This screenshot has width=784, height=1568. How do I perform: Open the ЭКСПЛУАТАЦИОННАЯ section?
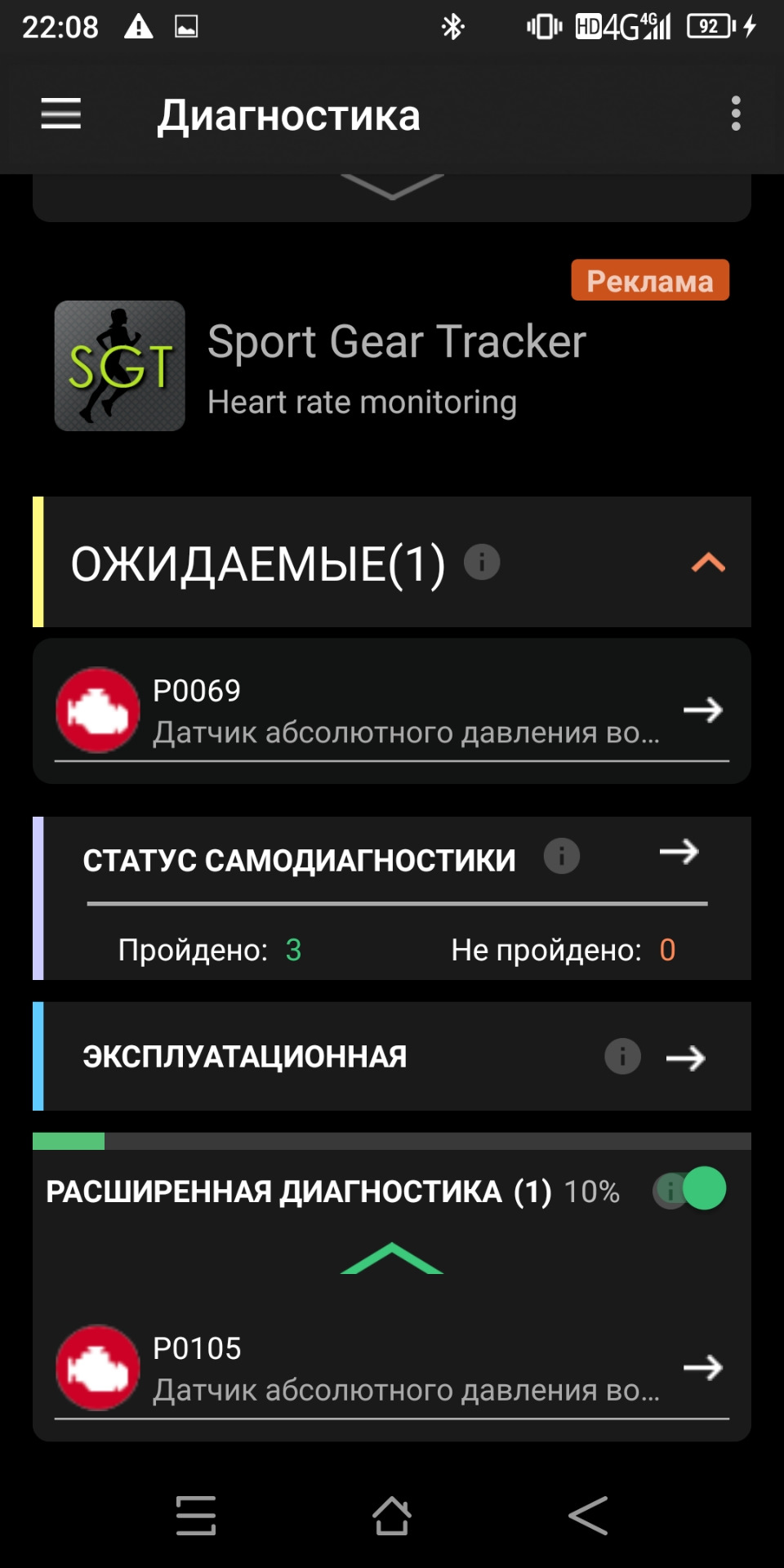[686, 1058]
